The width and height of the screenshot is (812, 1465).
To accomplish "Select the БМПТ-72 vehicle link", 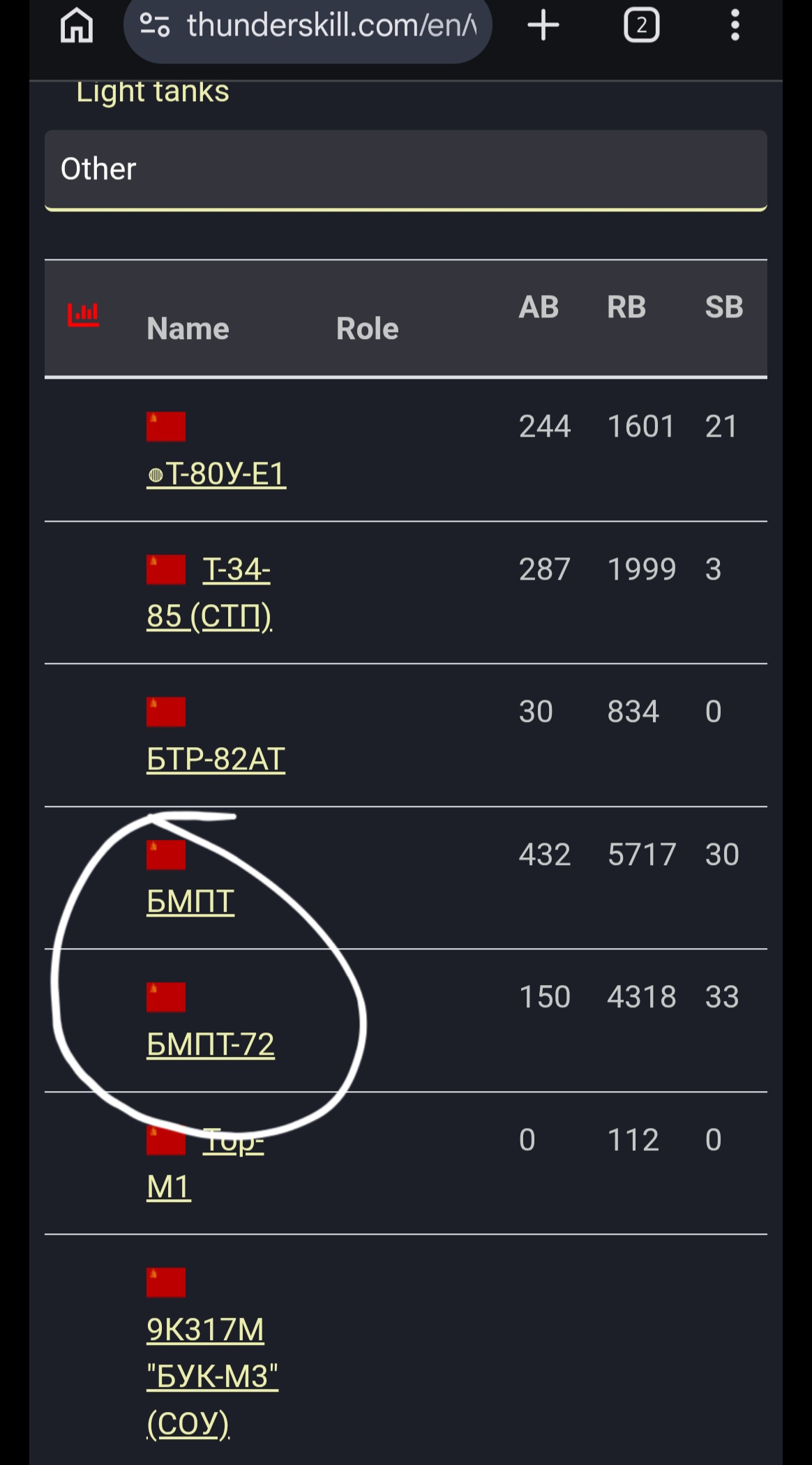I will tap(211, 1044).
